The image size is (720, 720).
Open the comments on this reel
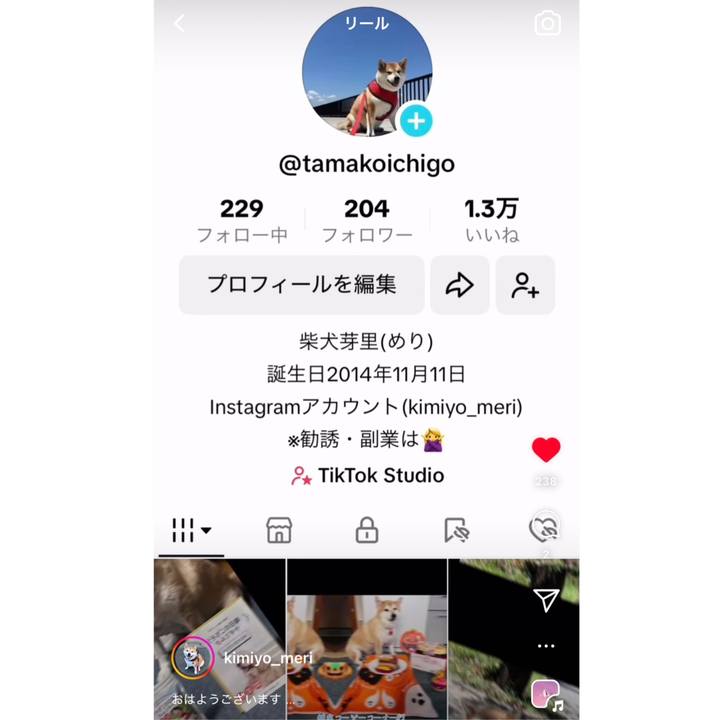tap(546, 525)
